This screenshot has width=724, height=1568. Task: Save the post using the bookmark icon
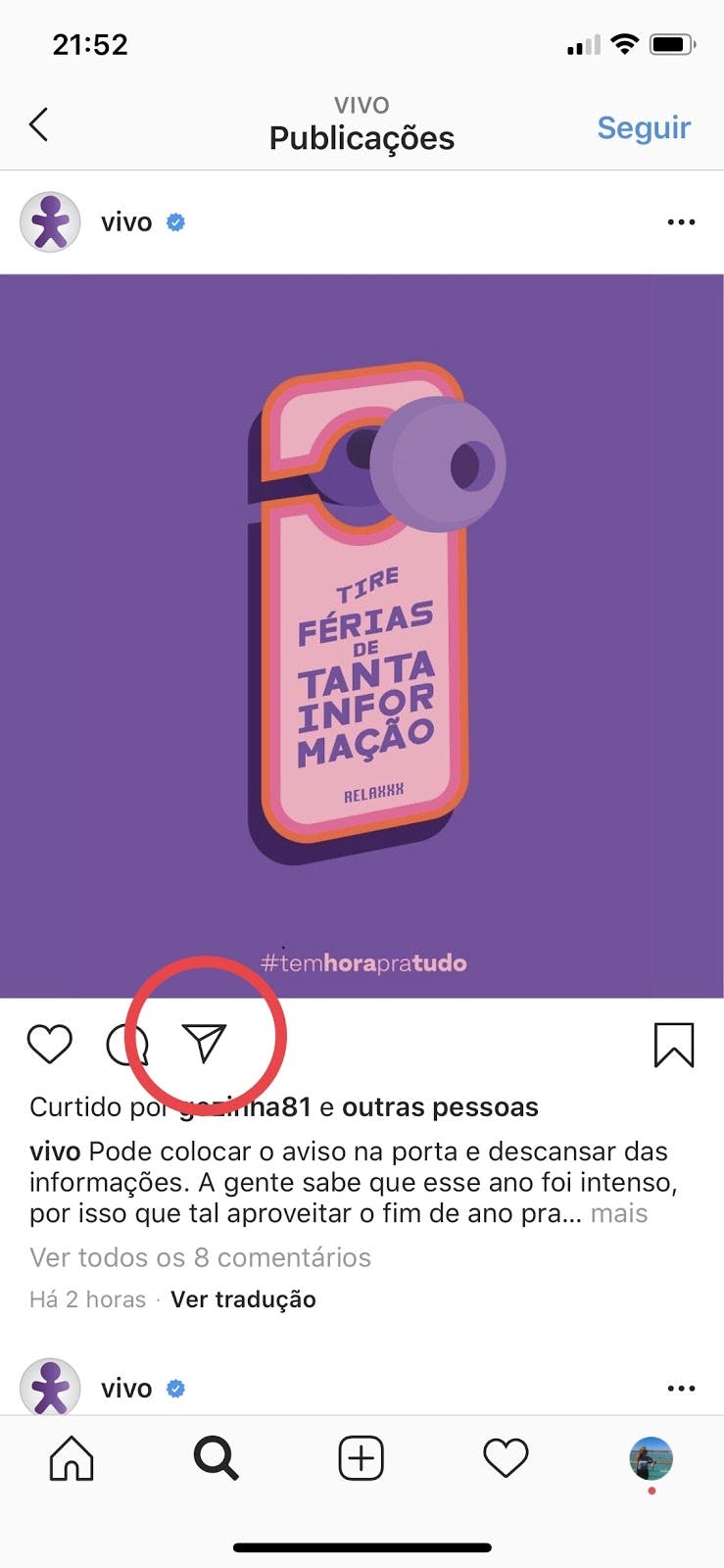[674, 1045]
